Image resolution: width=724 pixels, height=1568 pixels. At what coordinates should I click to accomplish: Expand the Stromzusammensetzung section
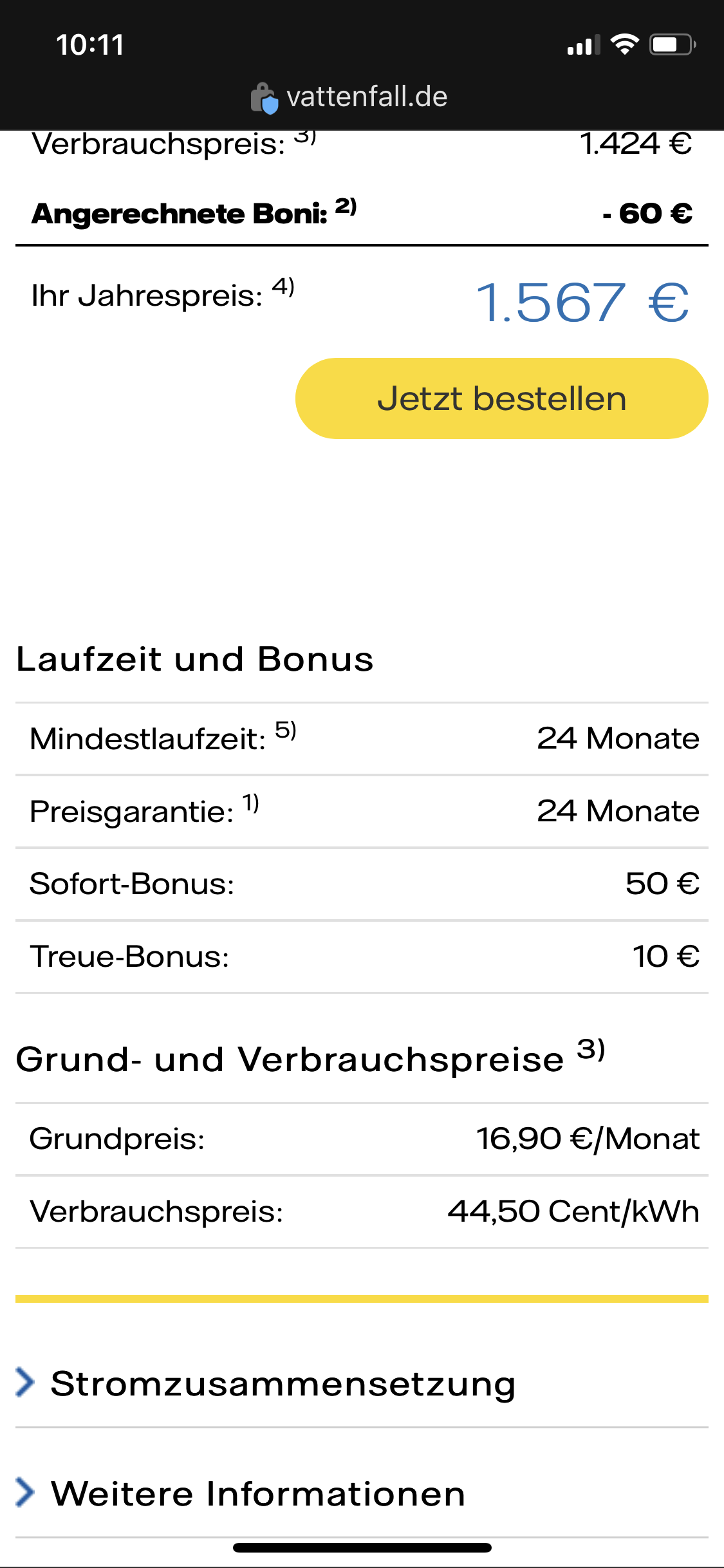tap(283, 1384)
